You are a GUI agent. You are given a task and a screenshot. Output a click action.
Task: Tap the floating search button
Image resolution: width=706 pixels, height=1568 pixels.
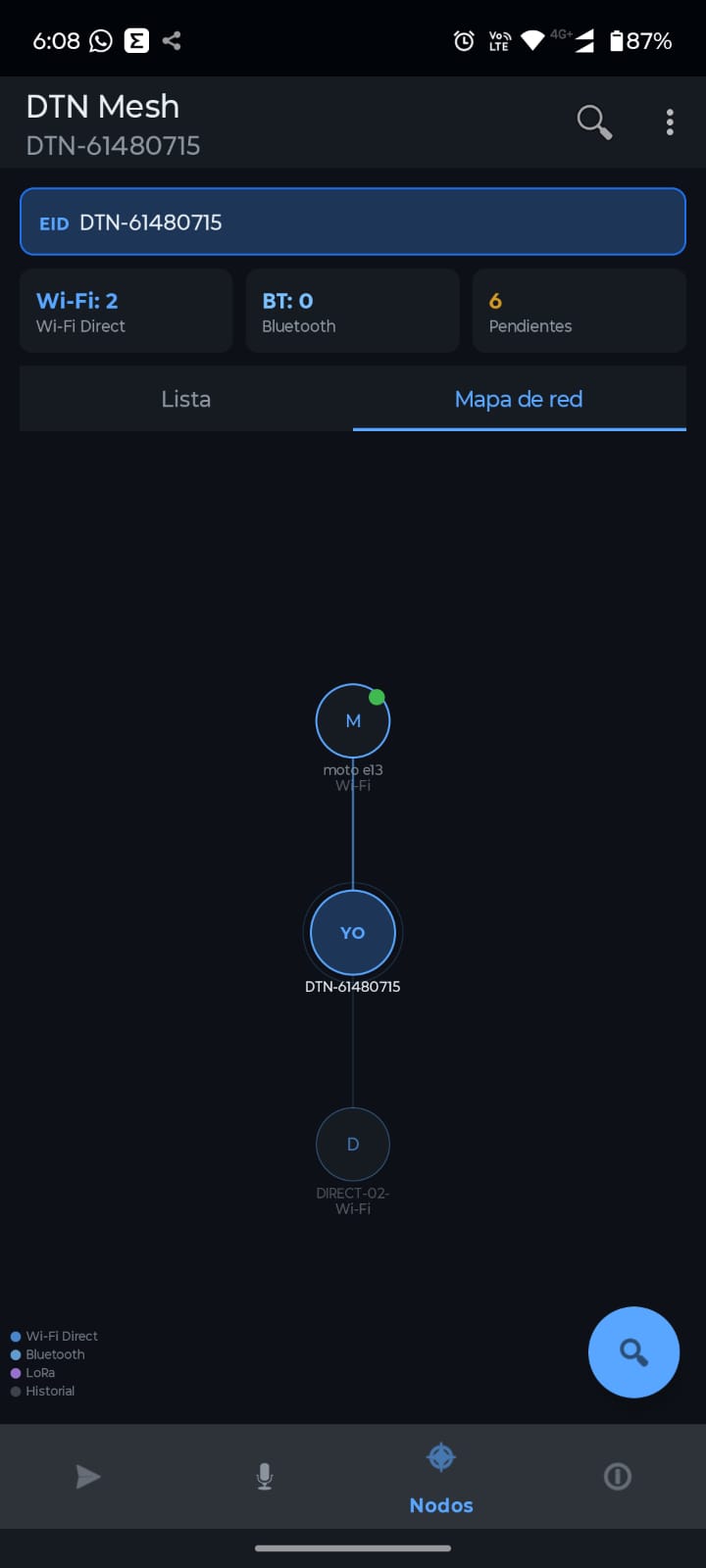pyautogui.click(x=633, y=1352)
